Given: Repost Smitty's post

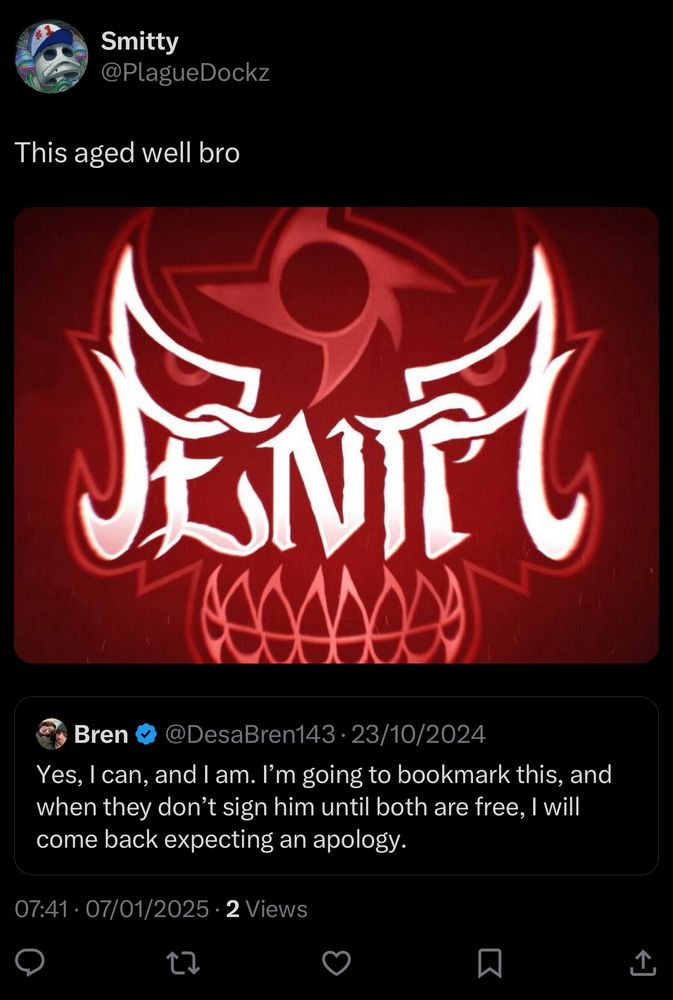Looking at the screenshot, I should point(183,962).
